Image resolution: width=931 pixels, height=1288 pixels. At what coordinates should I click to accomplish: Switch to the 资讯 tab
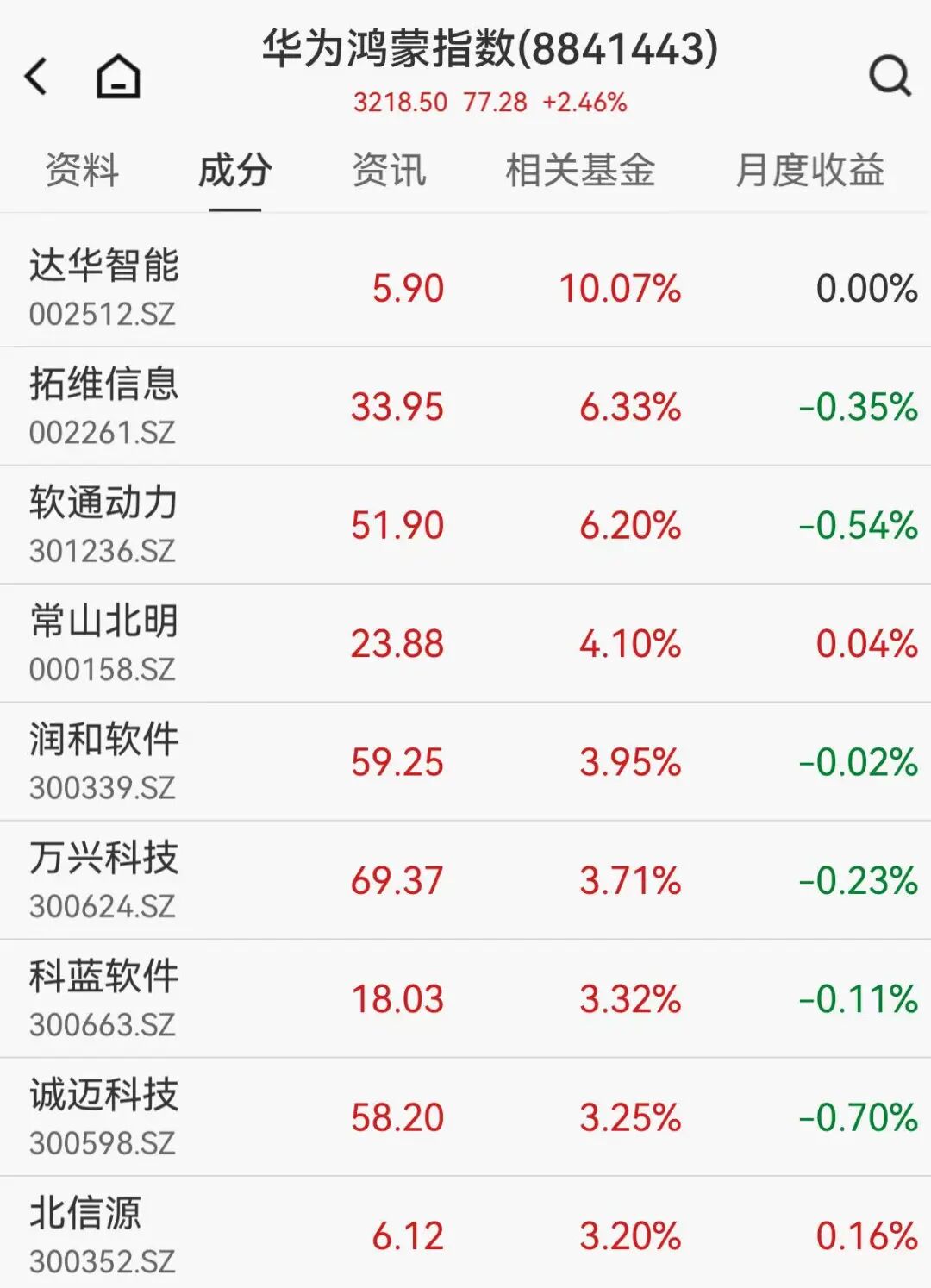389,170
